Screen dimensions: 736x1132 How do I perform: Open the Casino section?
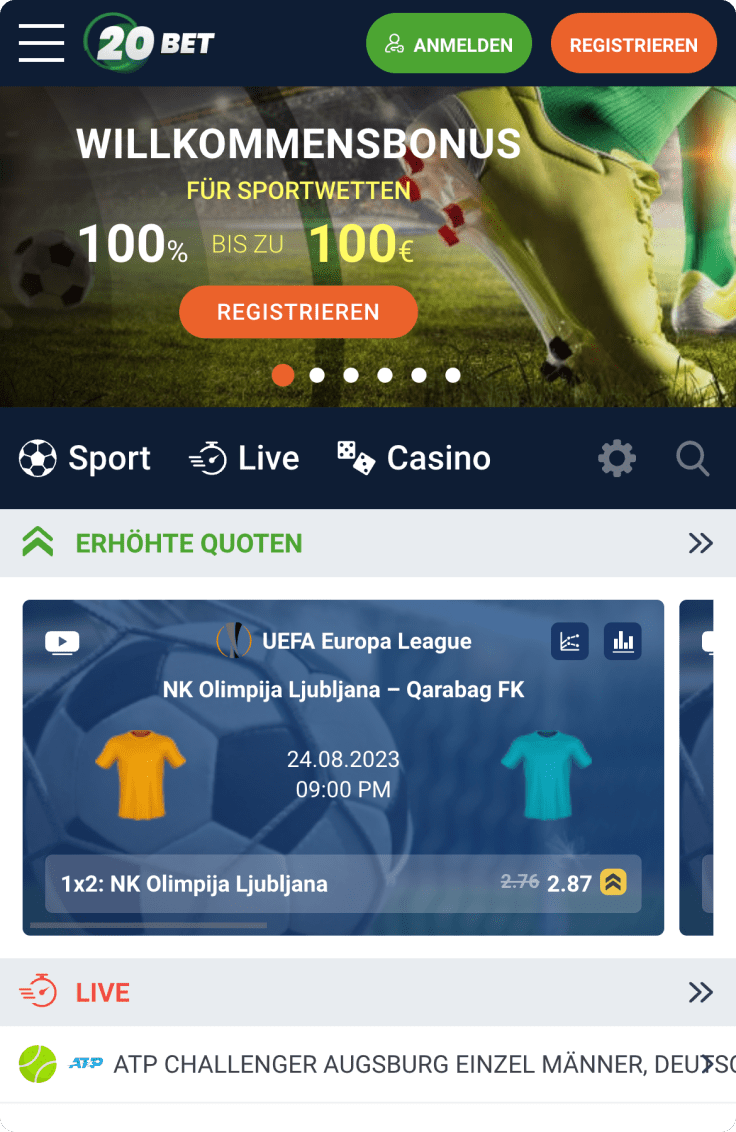click(x=414, y=459)
